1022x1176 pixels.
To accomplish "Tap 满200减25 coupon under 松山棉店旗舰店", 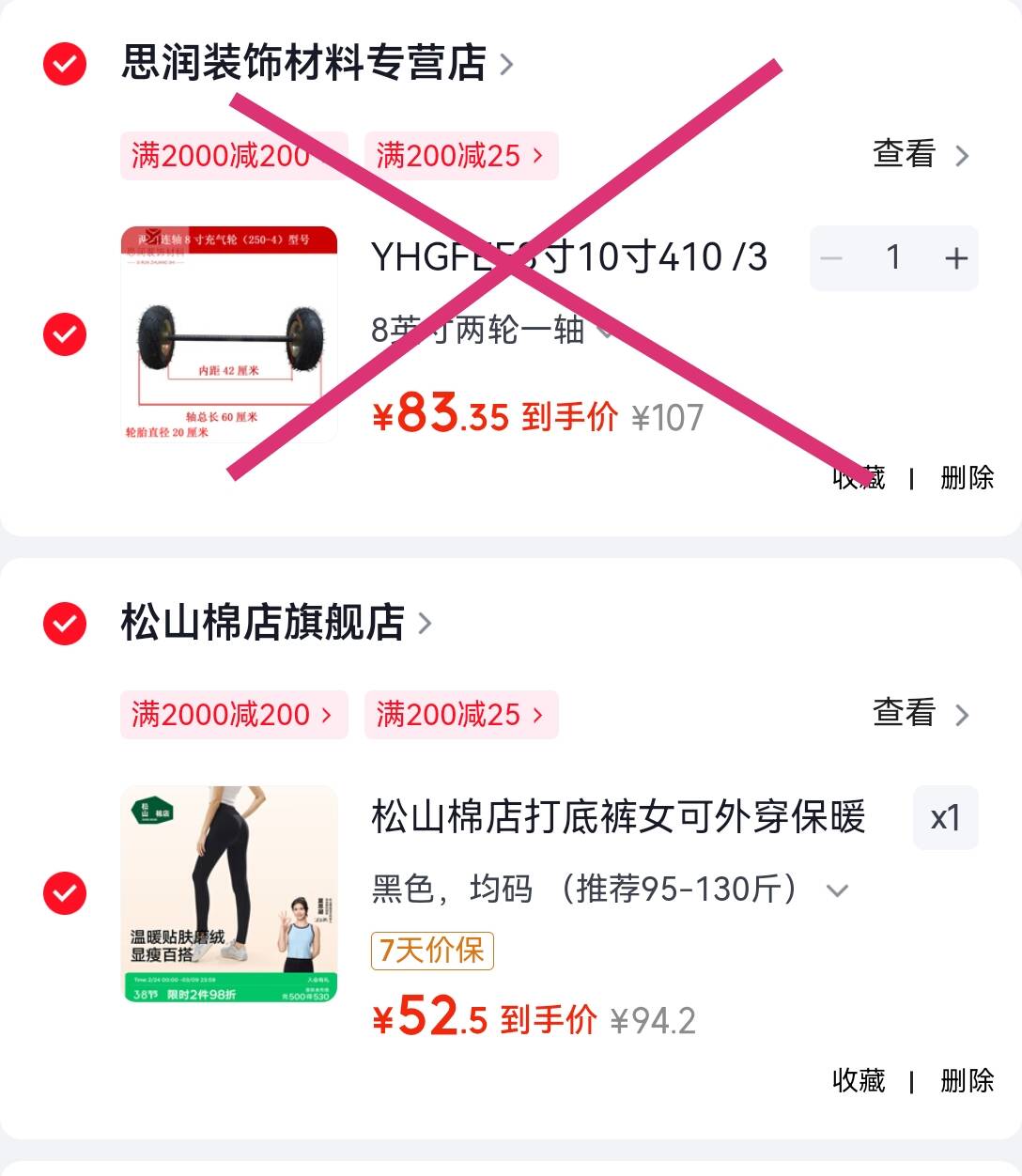I will pos(460,715).
